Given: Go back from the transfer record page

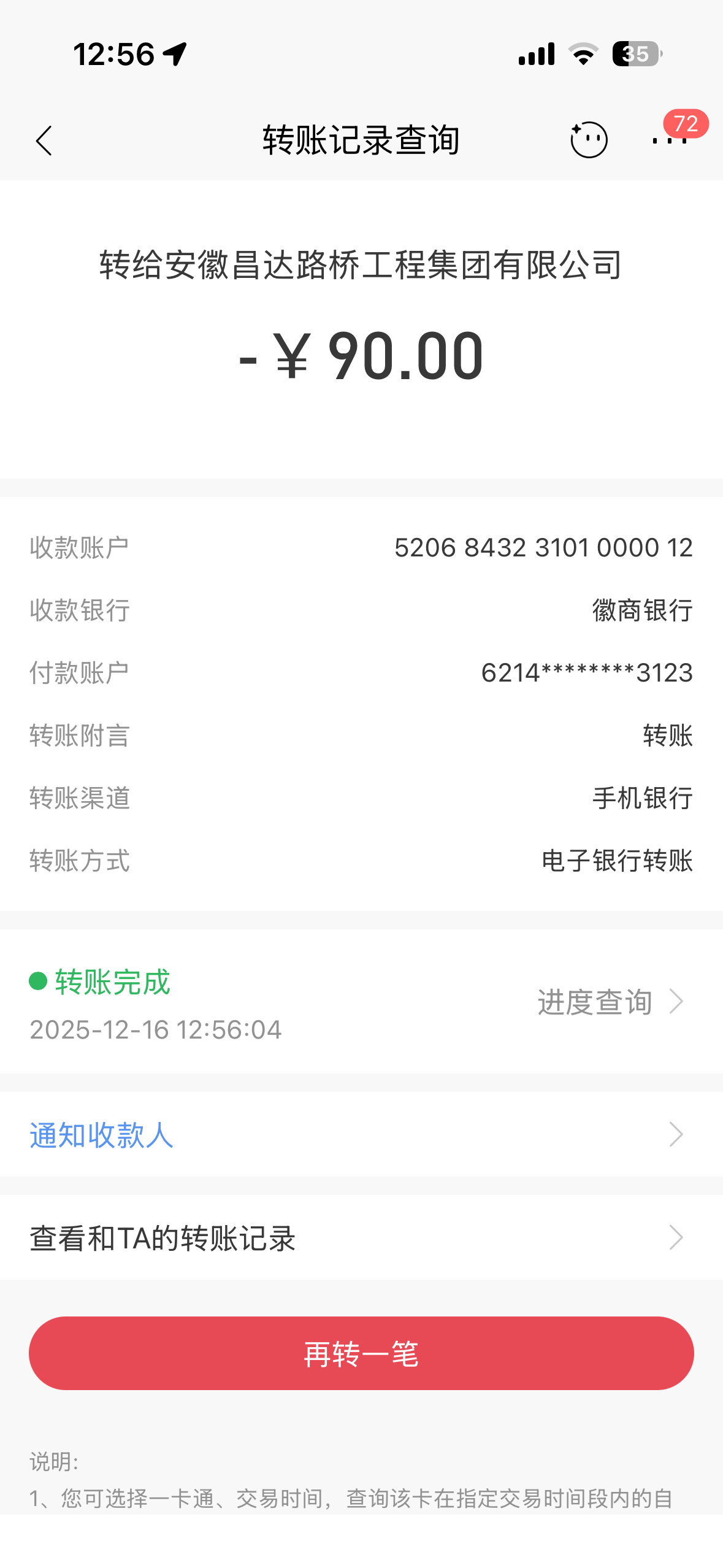Looking at the screenshot, I should pyautogui.click(x=44, y=141).
